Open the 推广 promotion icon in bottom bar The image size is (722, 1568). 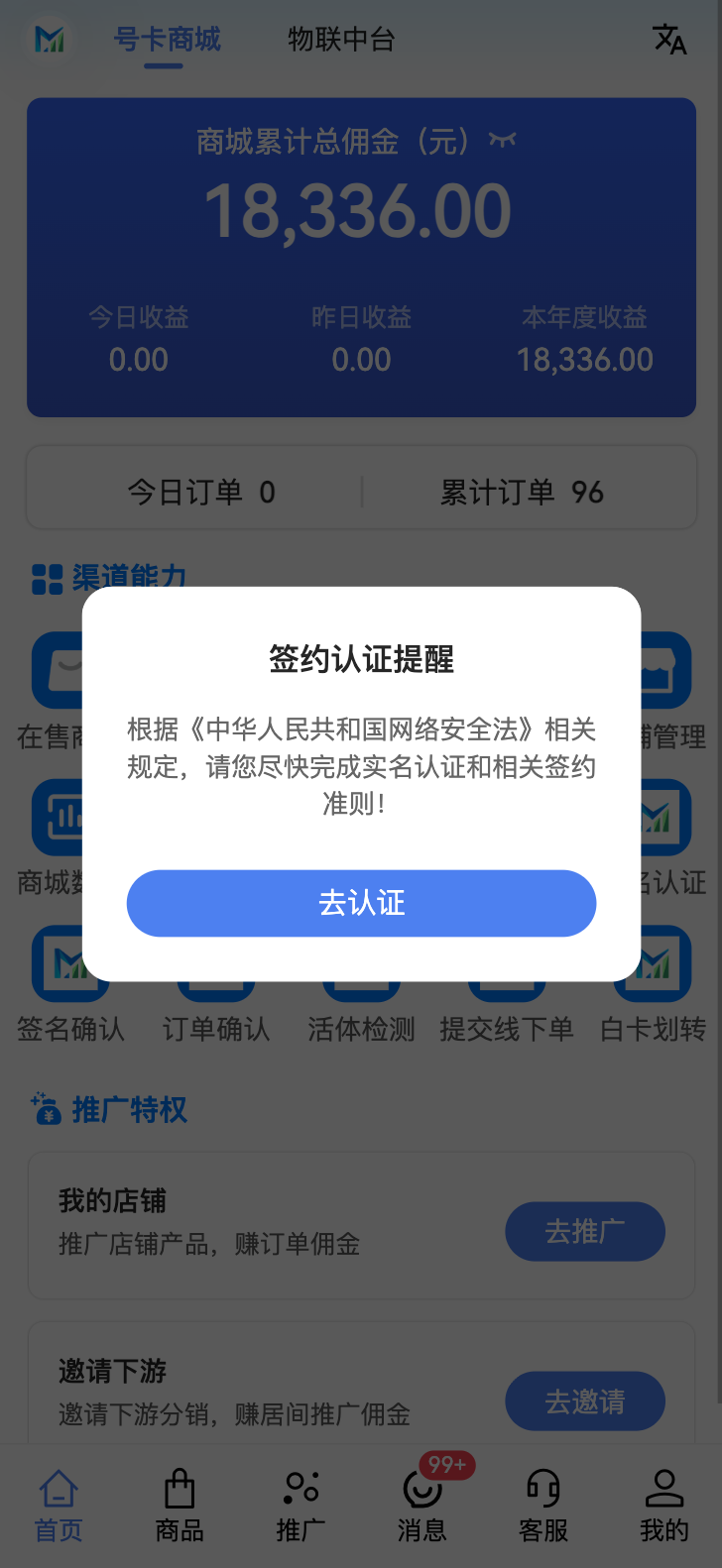[x=300, y=1493]
